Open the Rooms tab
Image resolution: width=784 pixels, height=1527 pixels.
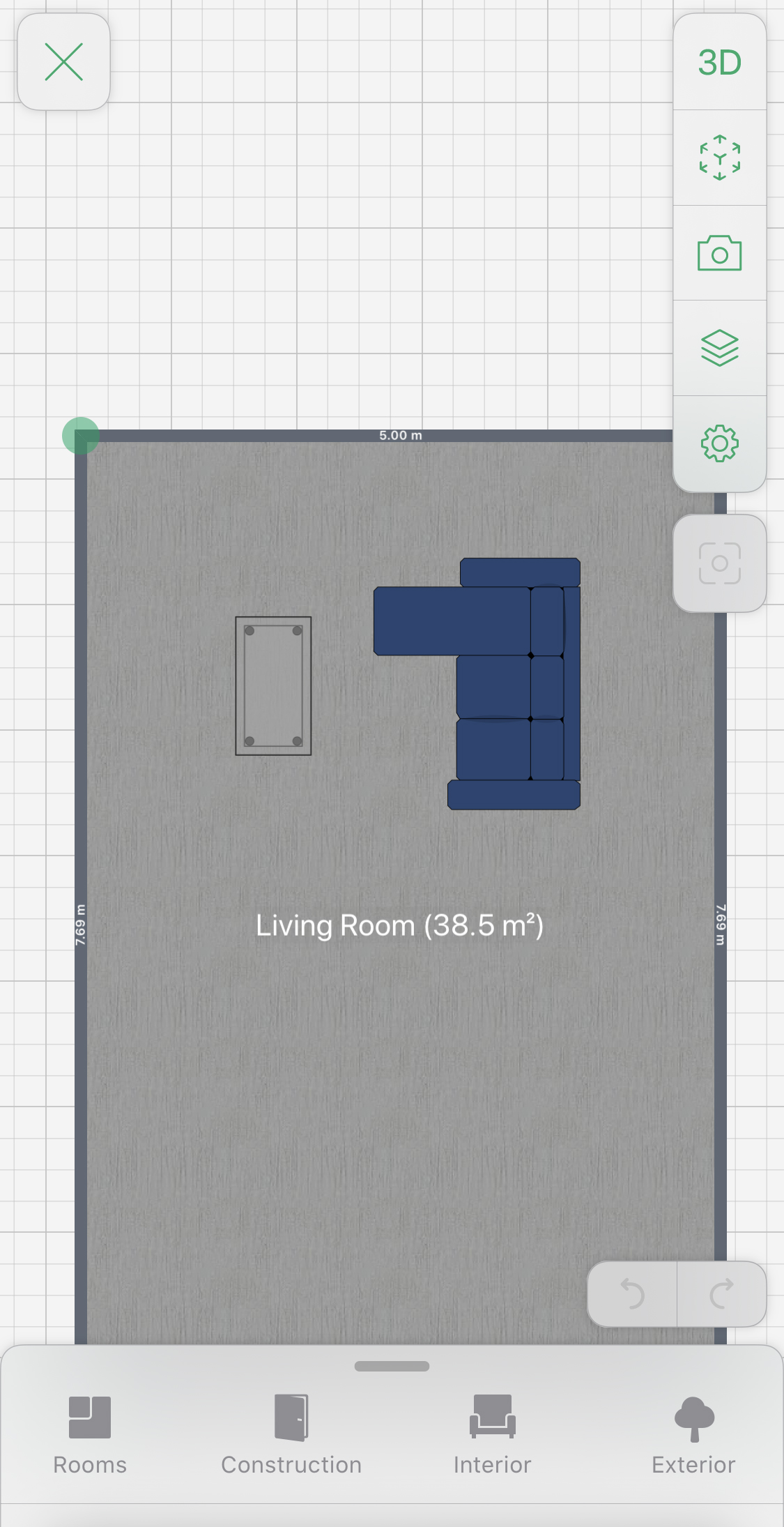(90, 1435)
